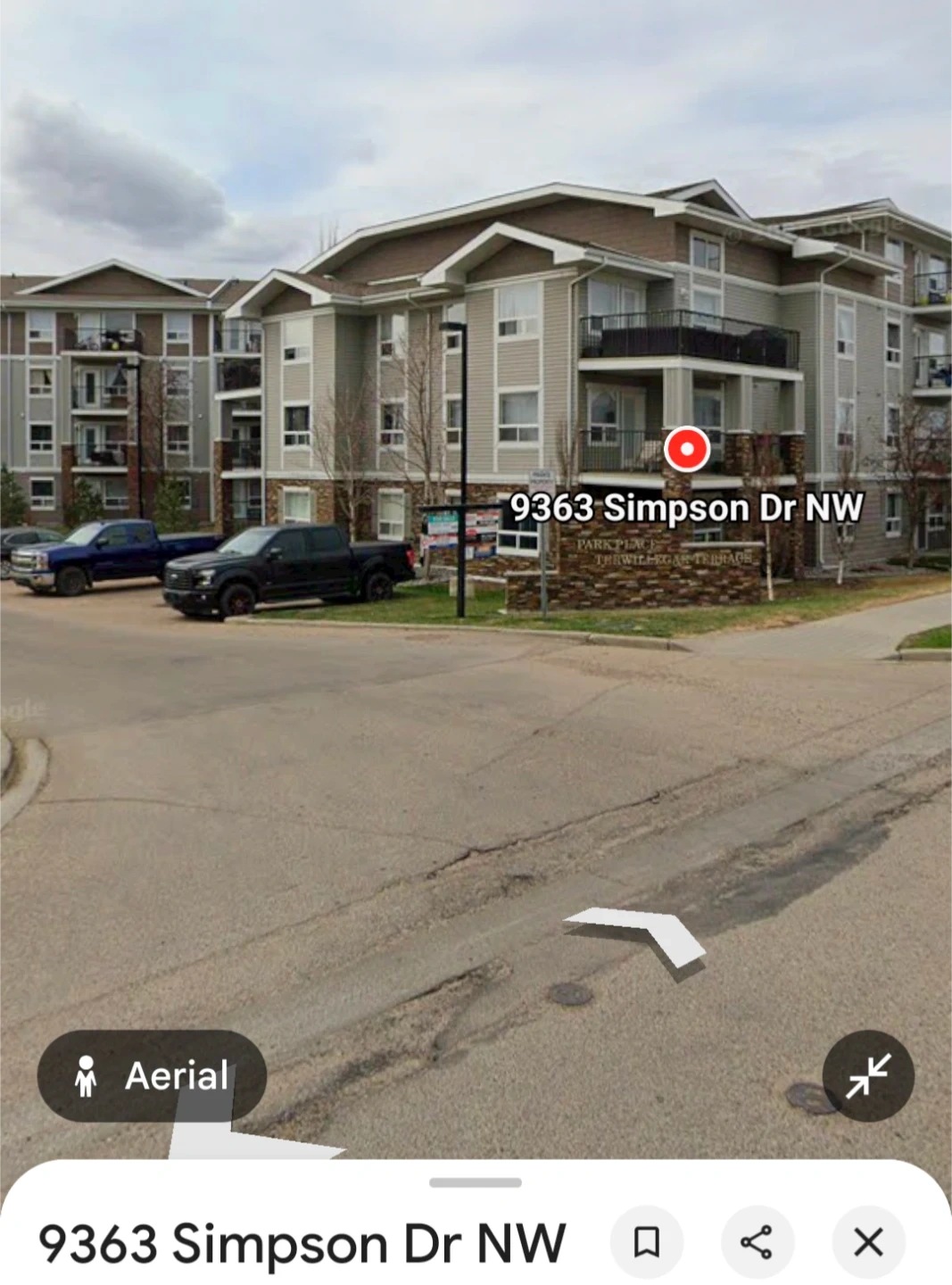Close the 9363 Simpson Dr NW panel

868,1241
